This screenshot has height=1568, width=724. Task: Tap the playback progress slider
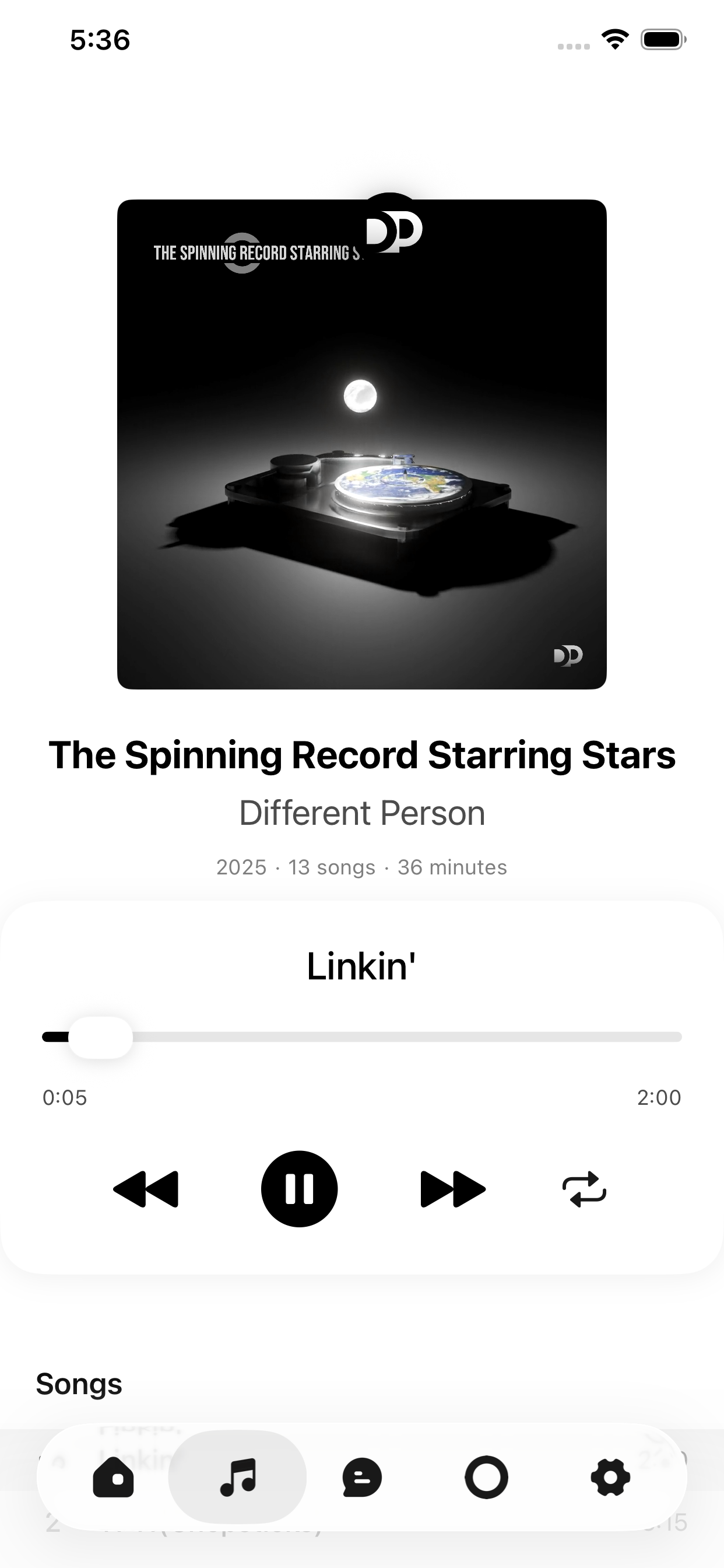point(361,1037)
